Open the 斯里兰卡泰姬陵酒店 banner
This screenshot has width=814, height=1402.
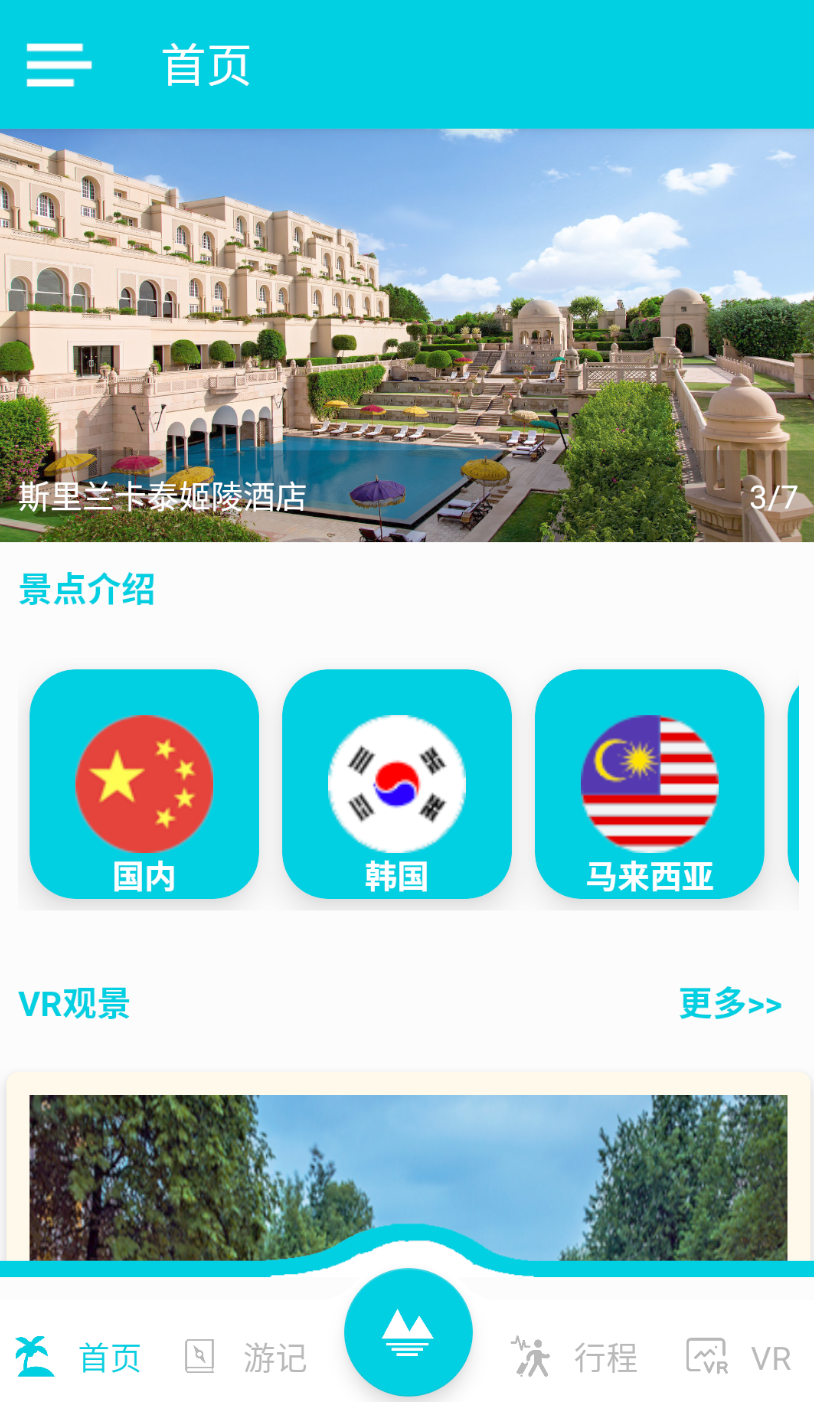[x=407, y=335]
